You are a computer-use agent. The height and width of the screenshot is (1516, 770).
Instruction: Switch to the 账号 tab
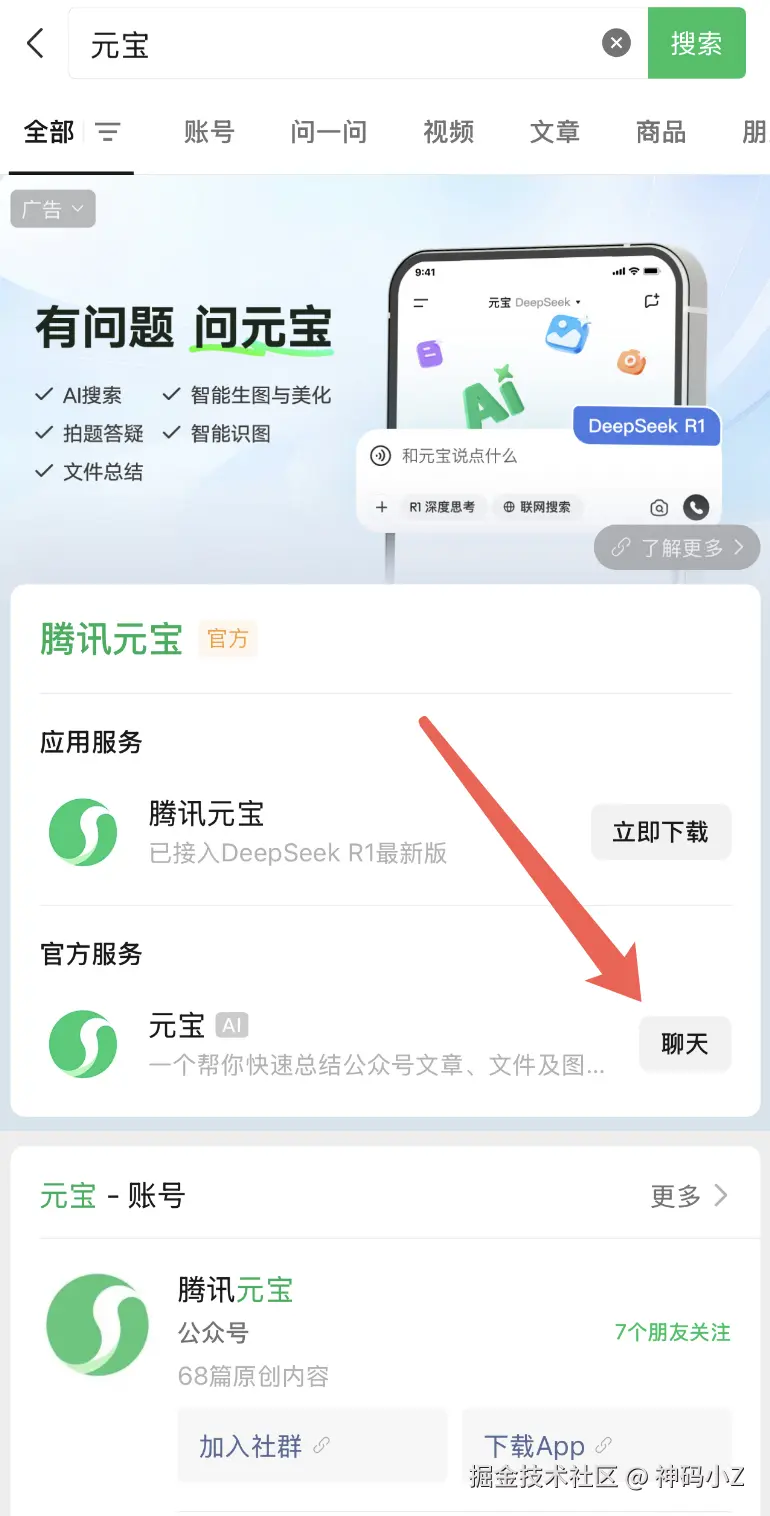(x=209, y=131)
